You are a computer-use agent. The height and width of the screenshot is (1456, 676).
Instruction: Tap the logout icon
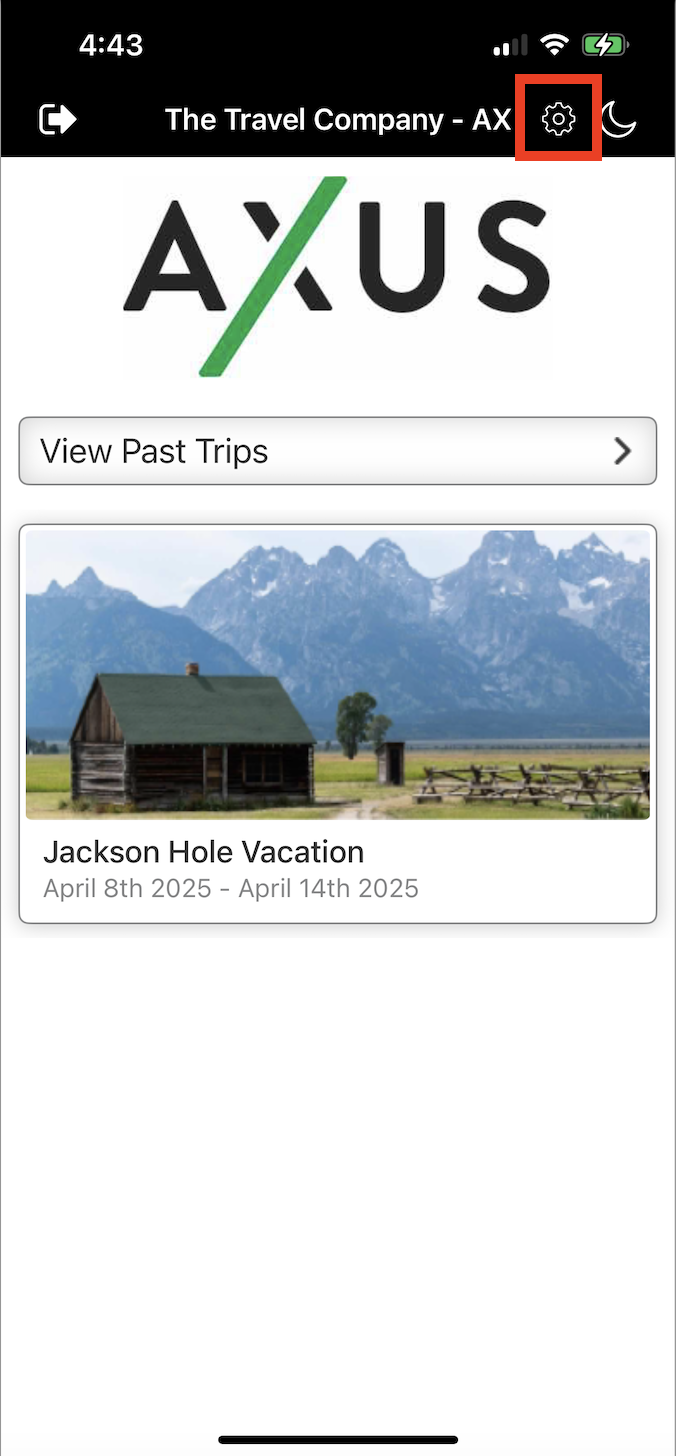(58, 120)
